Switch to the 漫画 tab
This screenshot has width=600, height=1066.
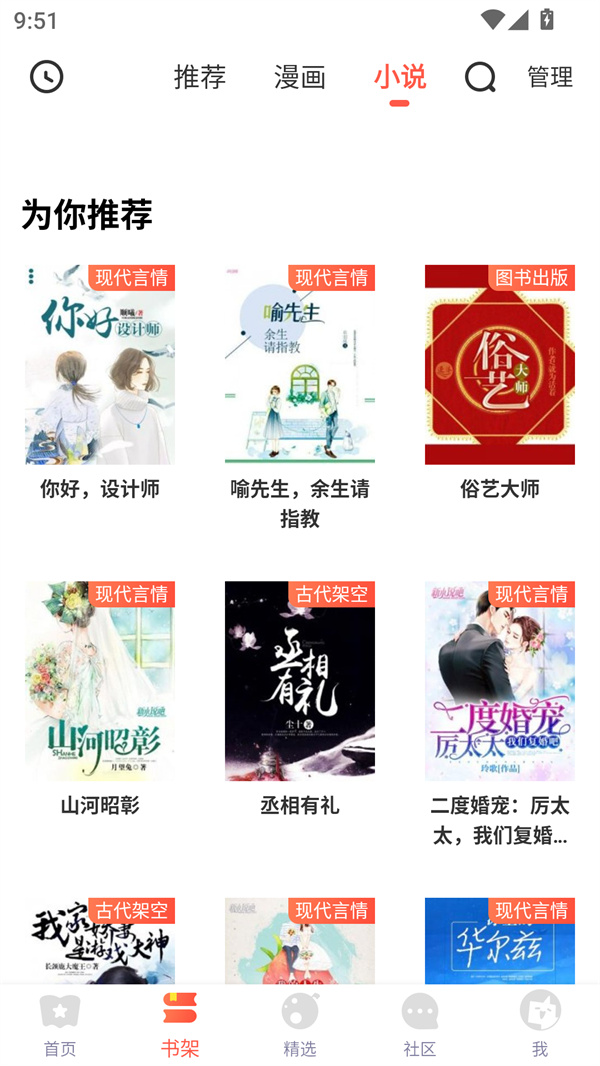click(x=300, y=77)
